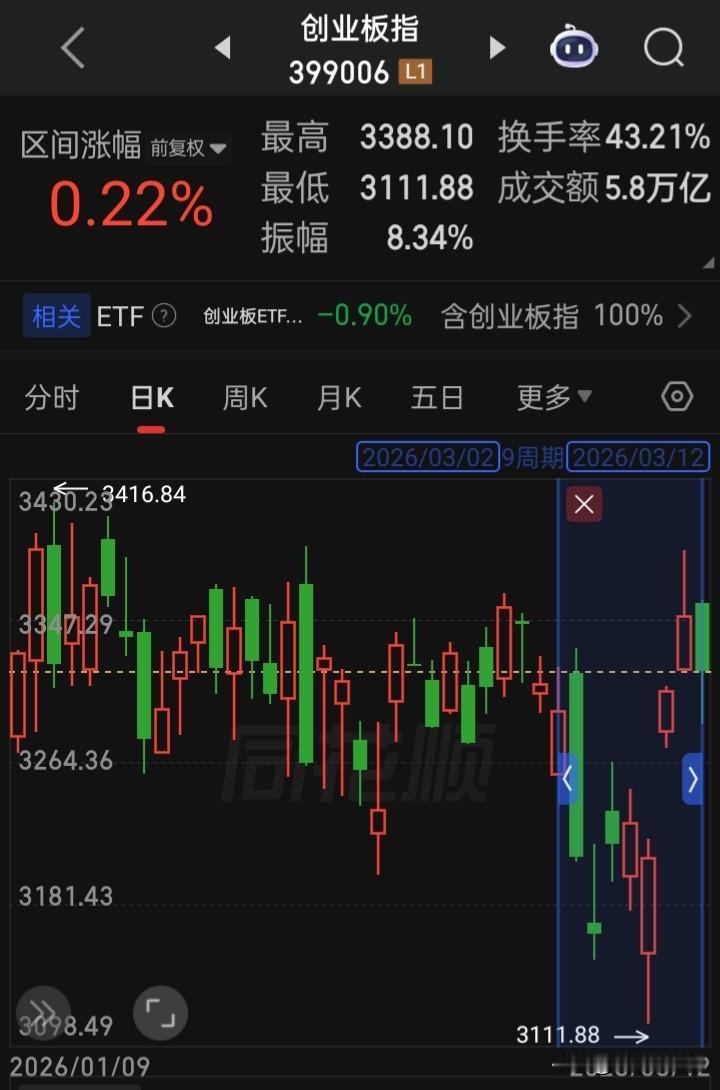Open the 前复权 adjustment dropdown

[x=188, y=146]
